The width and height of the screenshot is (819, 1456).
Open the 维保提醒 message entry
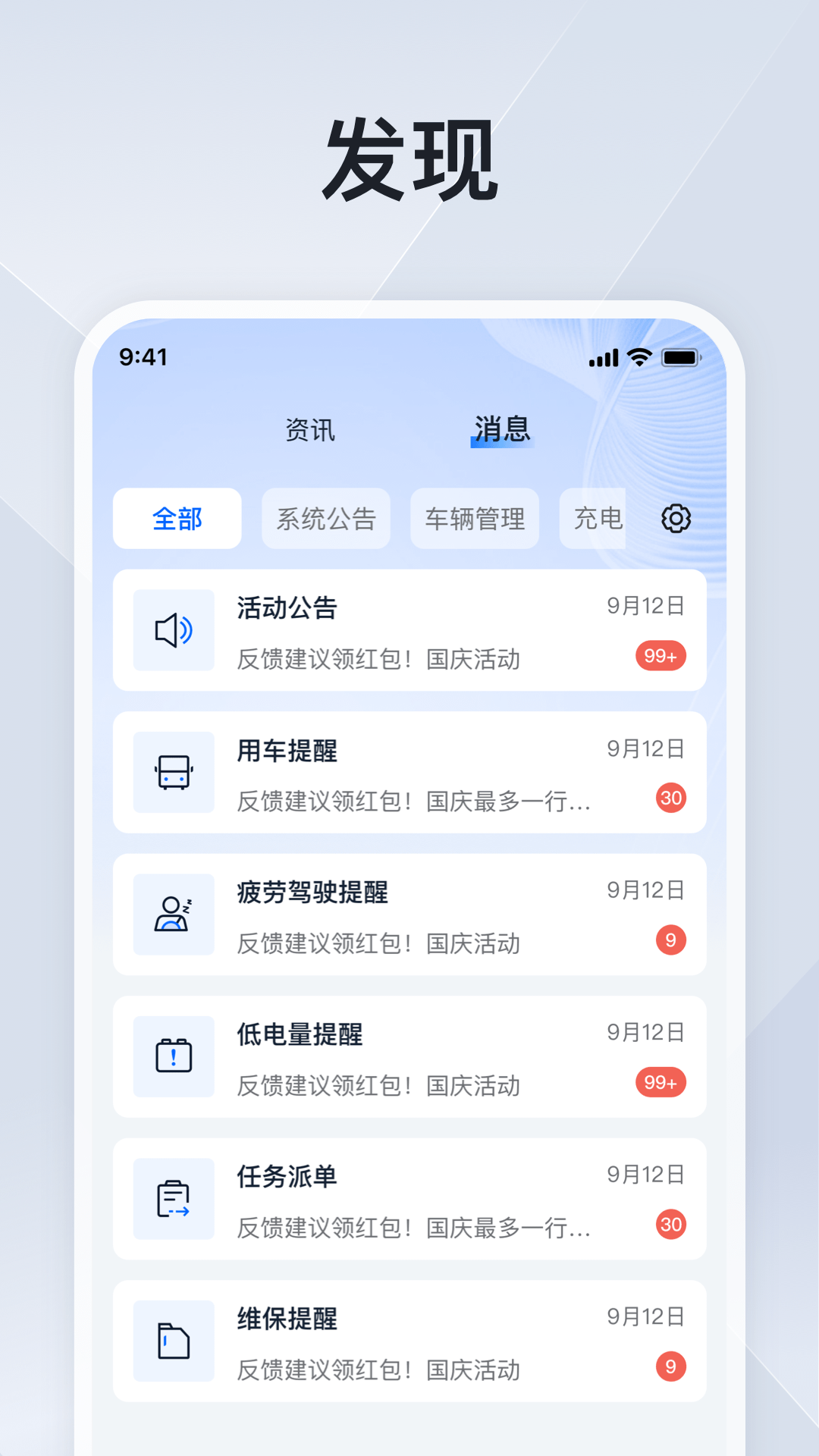click(x=409, y=1341)
